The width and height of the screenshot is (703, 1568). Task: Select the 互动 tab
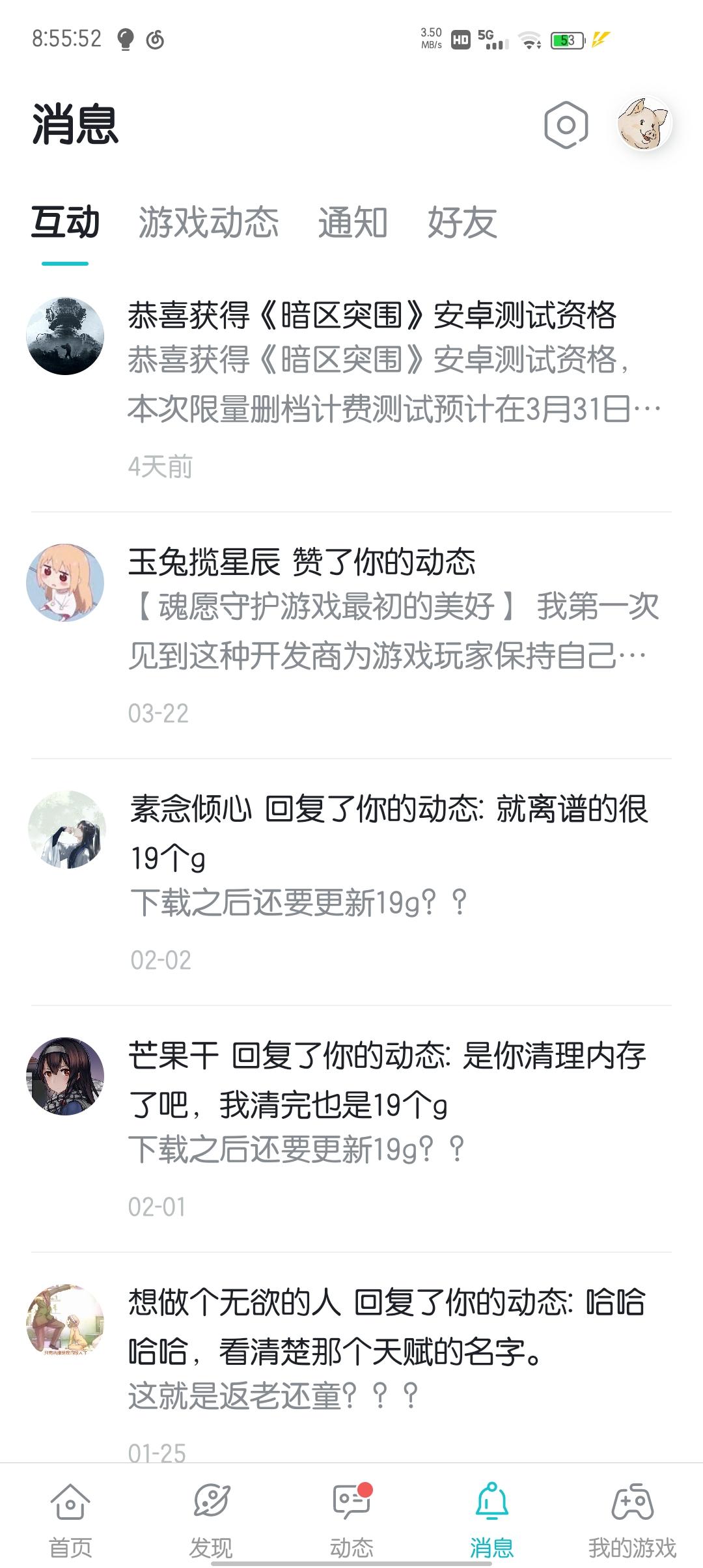(65, 222)
